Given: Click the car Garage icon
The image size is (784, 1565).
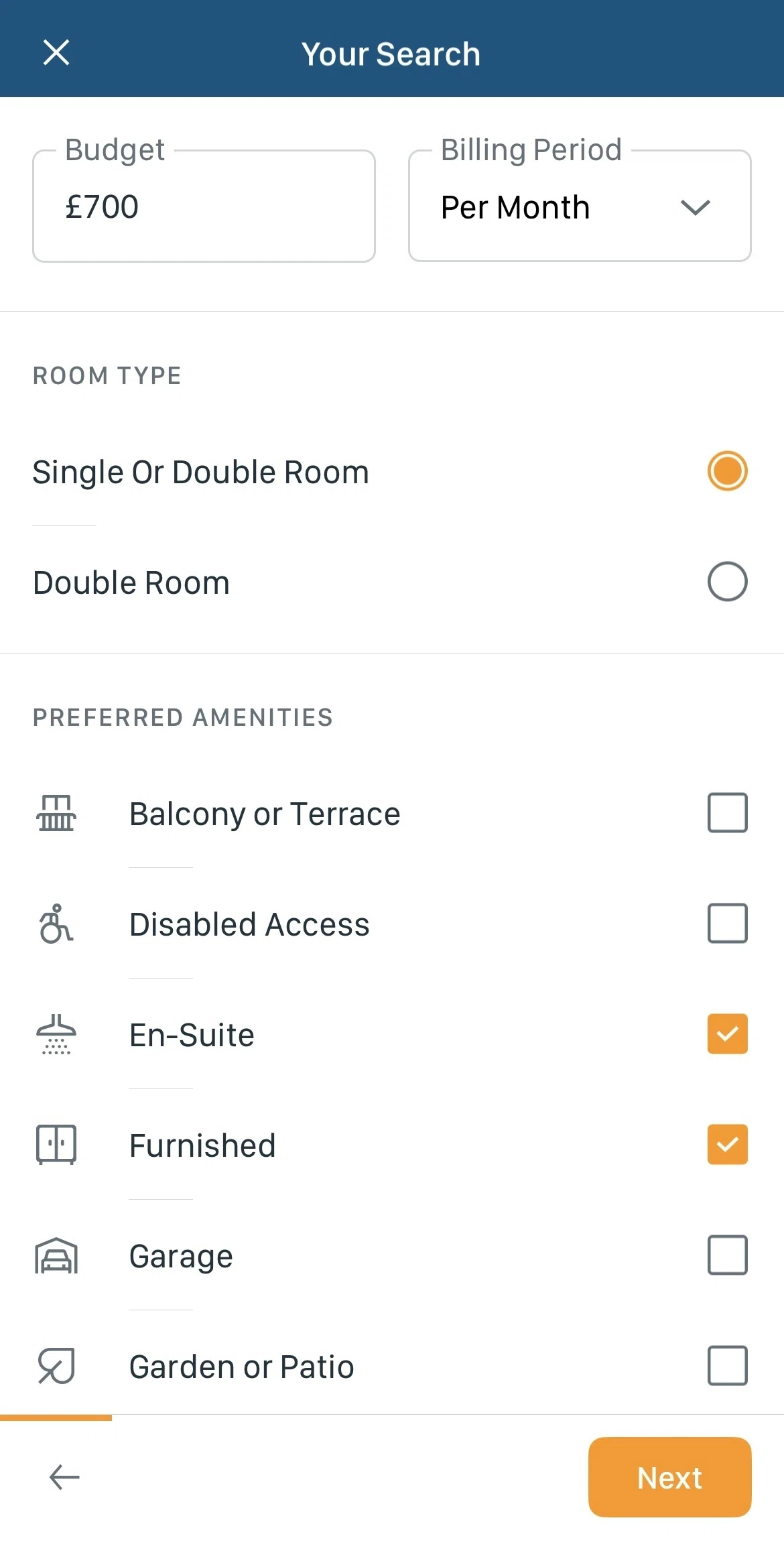Looking at the screenshot, I should click(x=56, y=1255).
